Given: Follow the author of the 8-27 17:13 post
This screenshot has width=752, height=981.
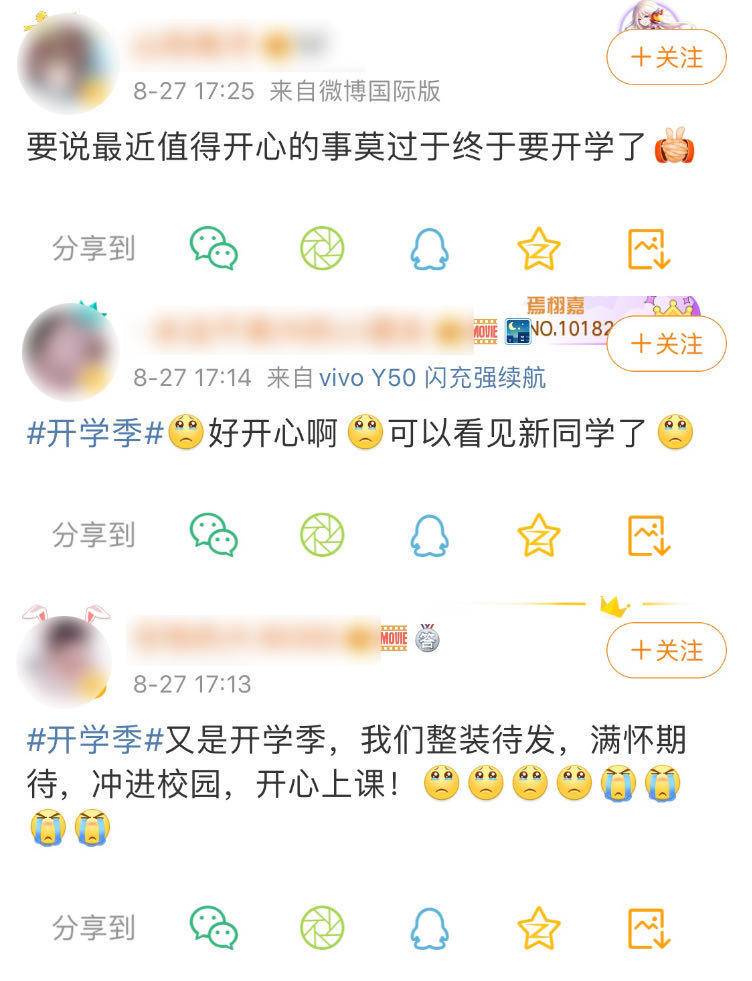Looking at the screenshot, I should (x=666, y=650).
